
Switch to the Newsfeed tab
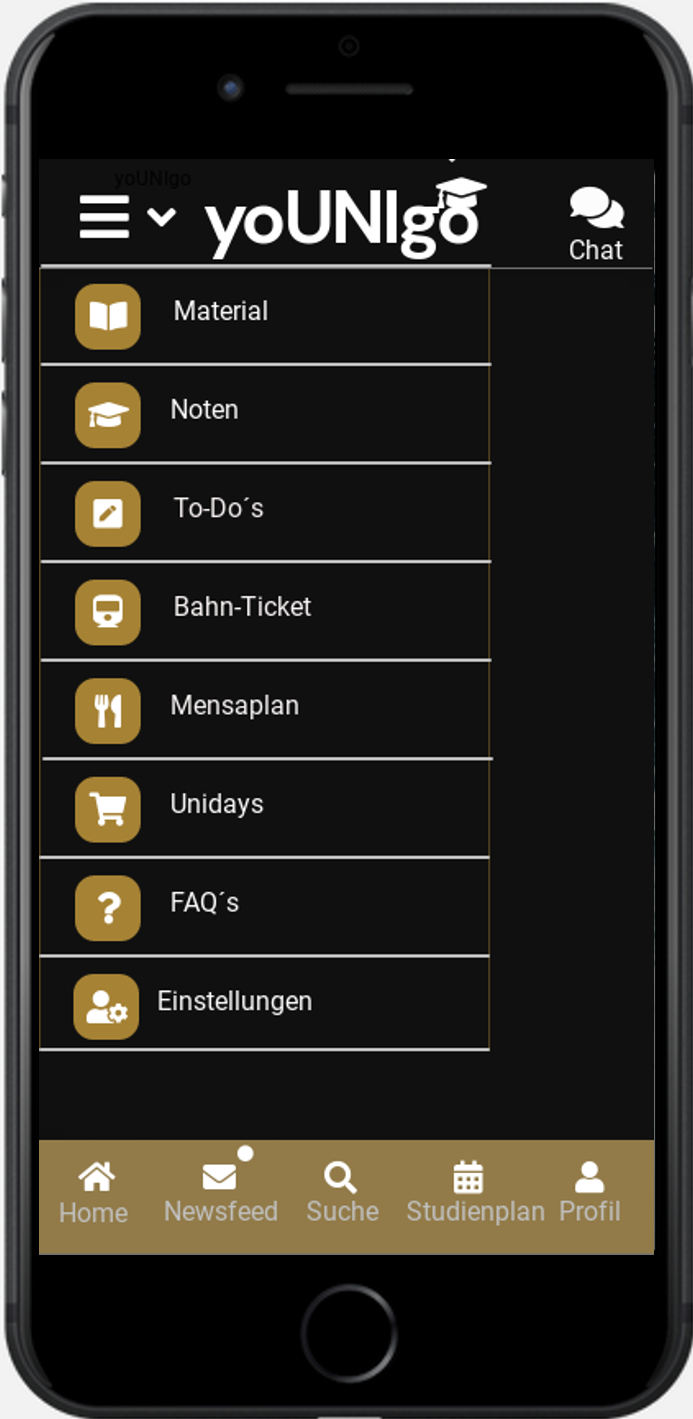(220, 1194)
